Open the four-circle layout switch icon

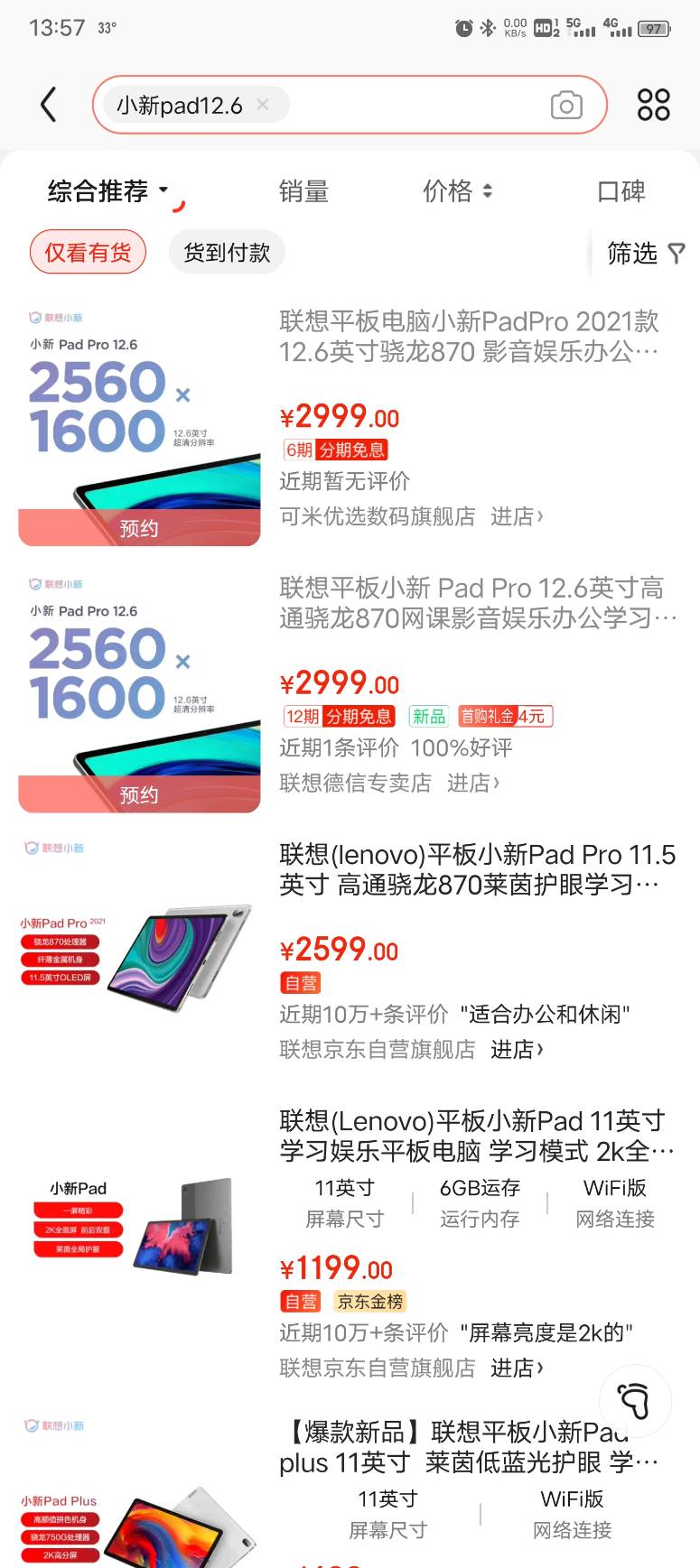[x=653, y=105]
